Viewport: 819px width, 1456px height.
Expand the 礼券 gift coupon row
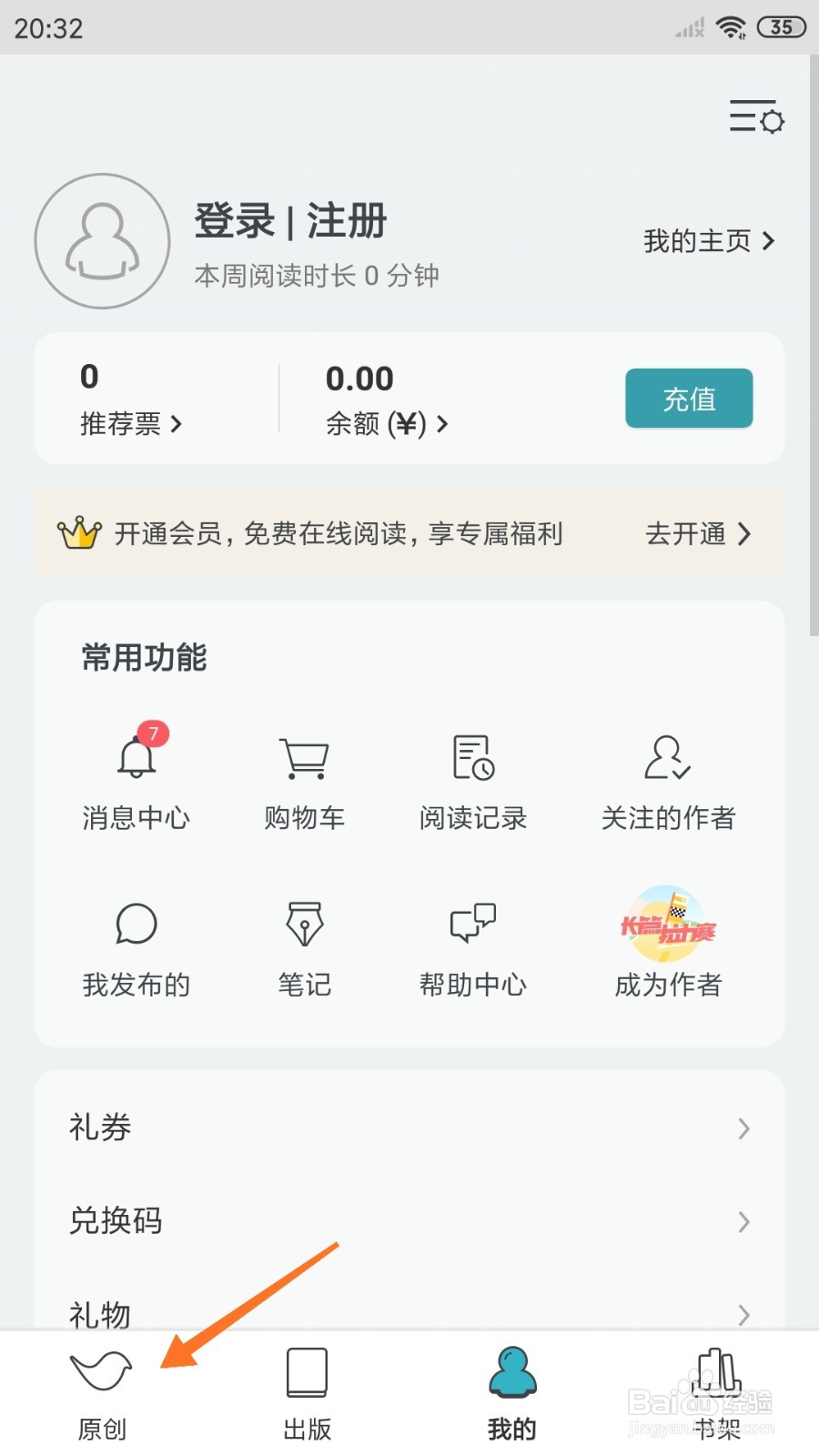[409, 1127]
